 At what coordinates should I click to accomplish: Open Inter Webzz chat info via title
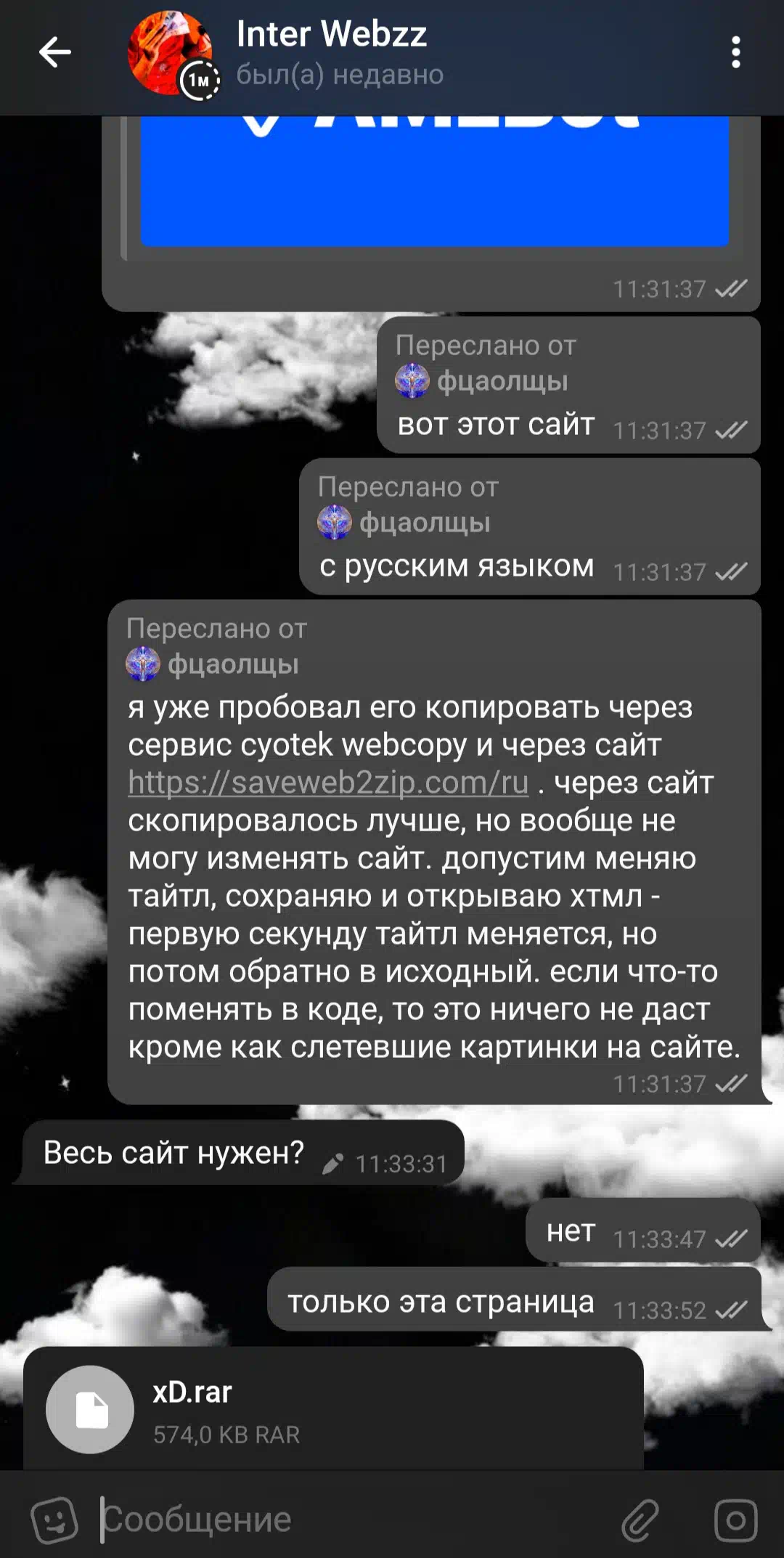332,35
